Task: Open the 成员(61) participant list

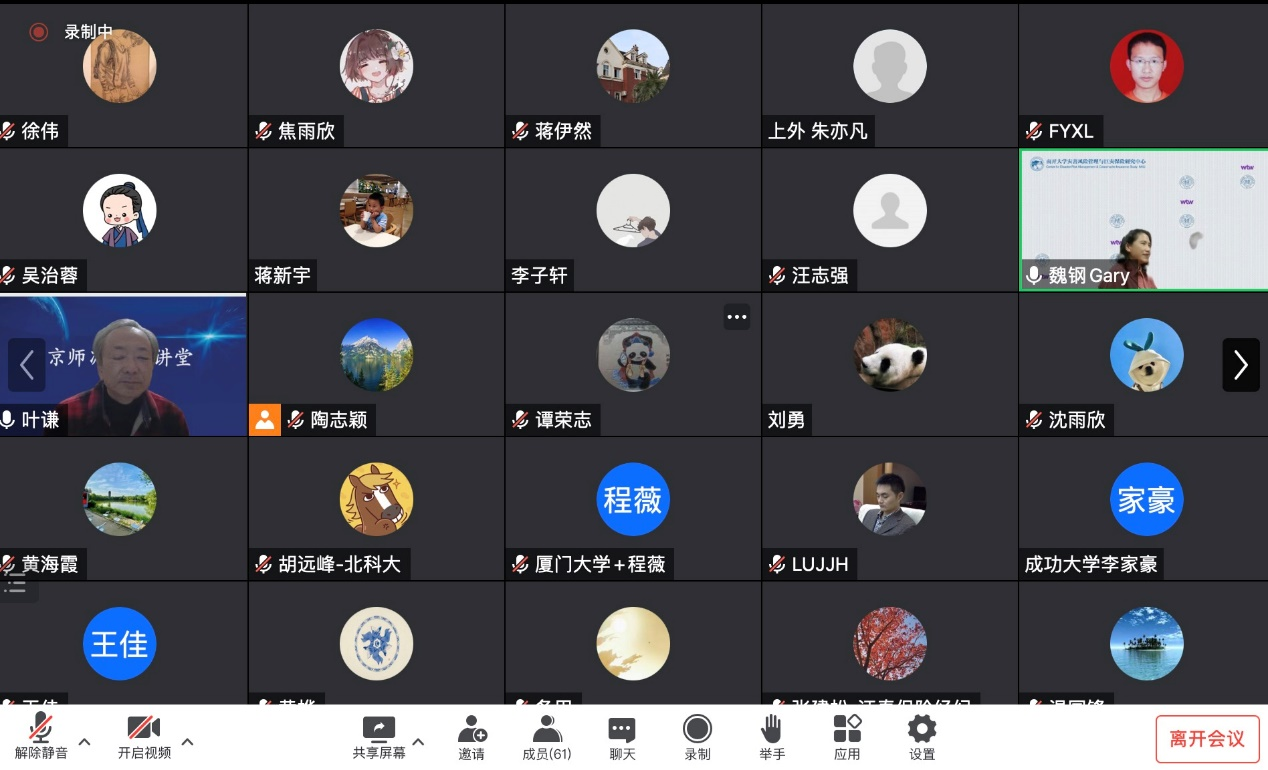Action: point(547,737)
